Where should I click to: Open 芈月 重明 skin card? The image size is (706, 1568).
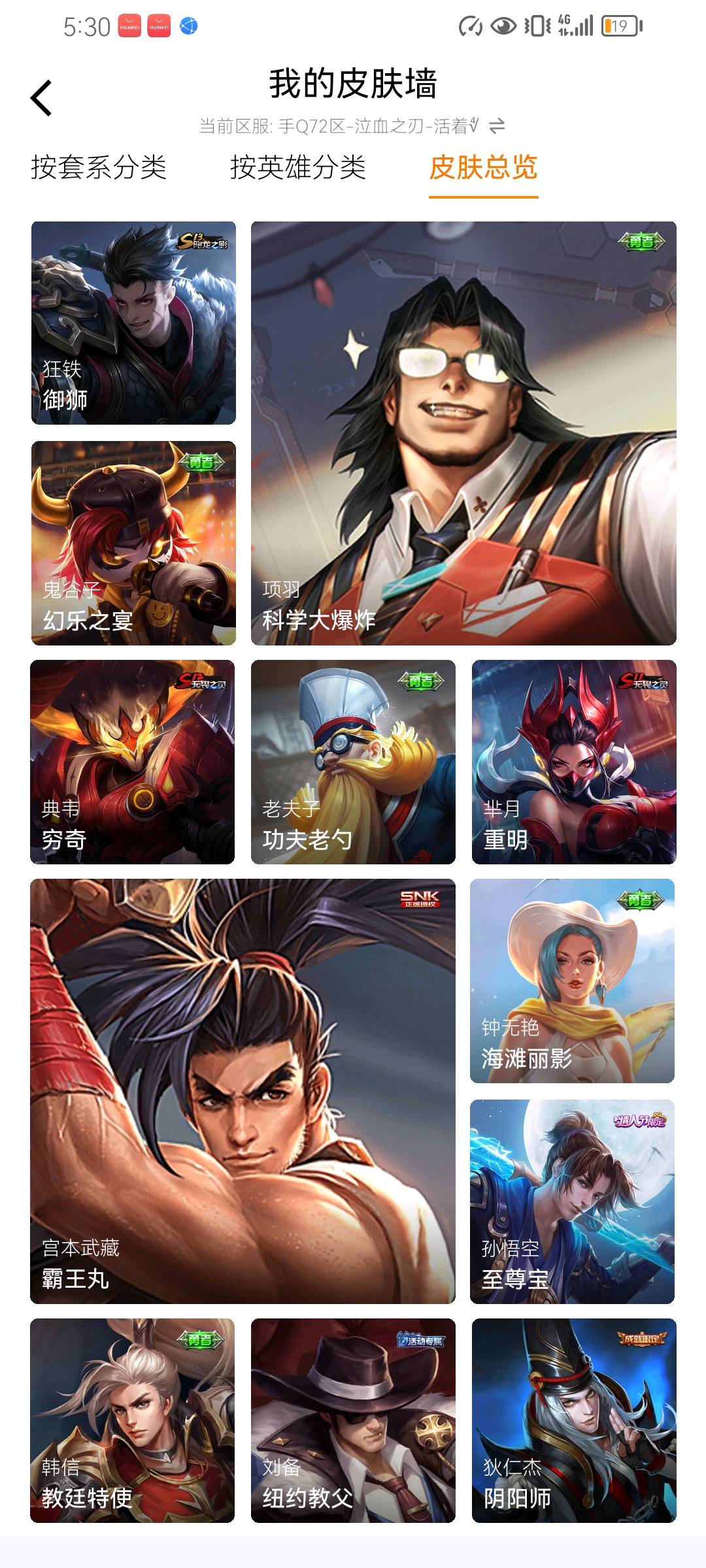pyautogui.click(x=574, y=762)
